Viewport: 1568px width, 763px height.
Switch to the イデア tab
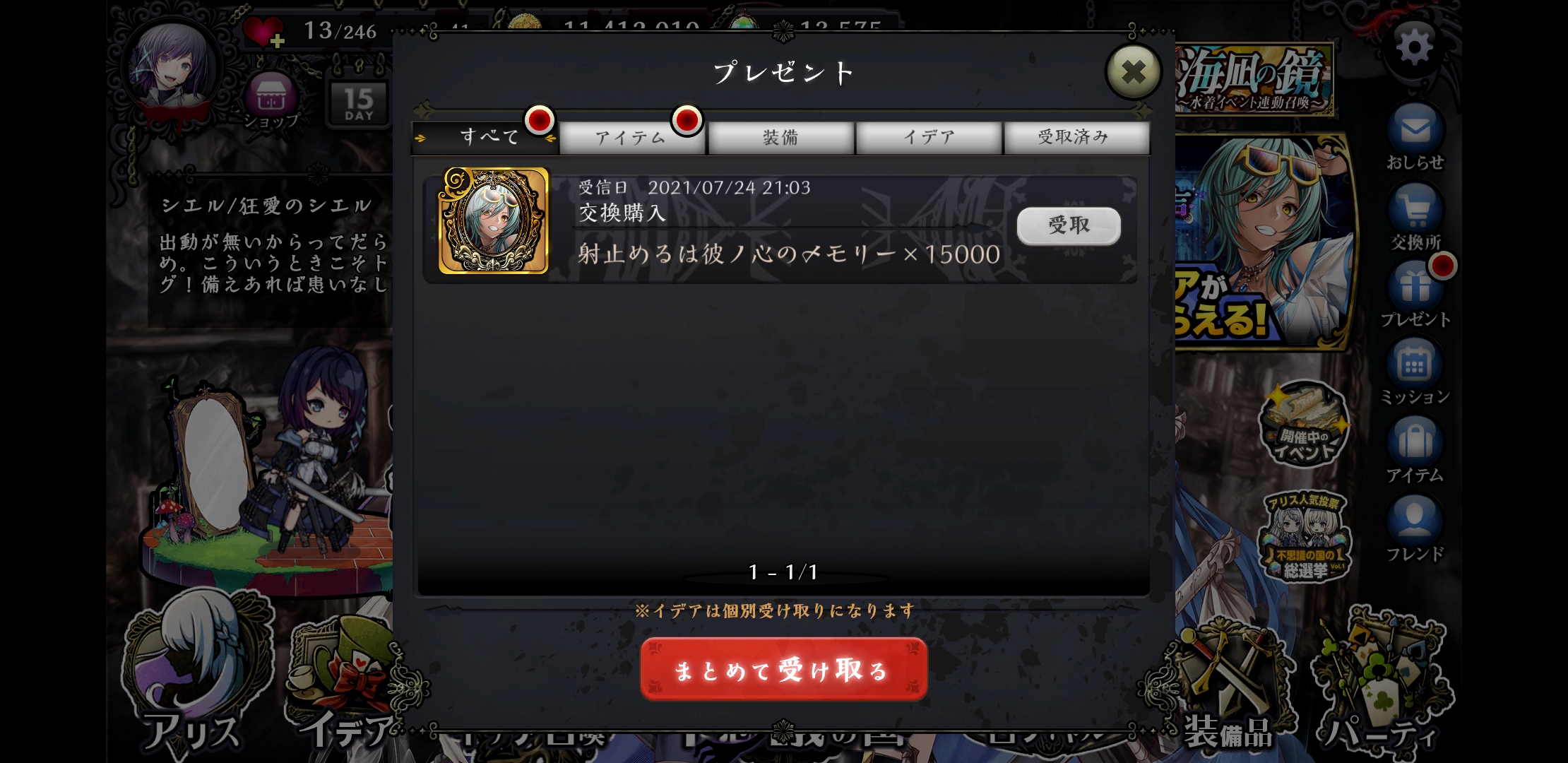(929, 138)
